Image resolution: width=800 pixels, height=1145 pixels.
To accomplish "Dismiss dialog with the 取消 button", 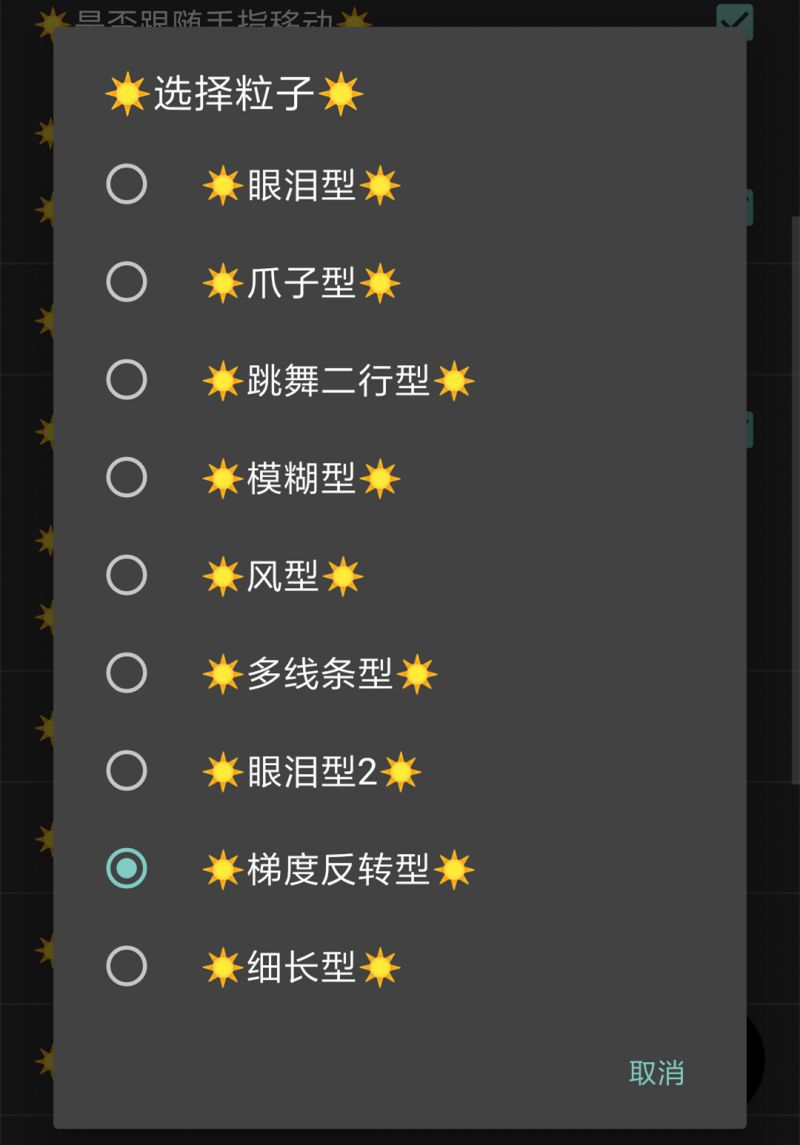I will coord(656,1073).
